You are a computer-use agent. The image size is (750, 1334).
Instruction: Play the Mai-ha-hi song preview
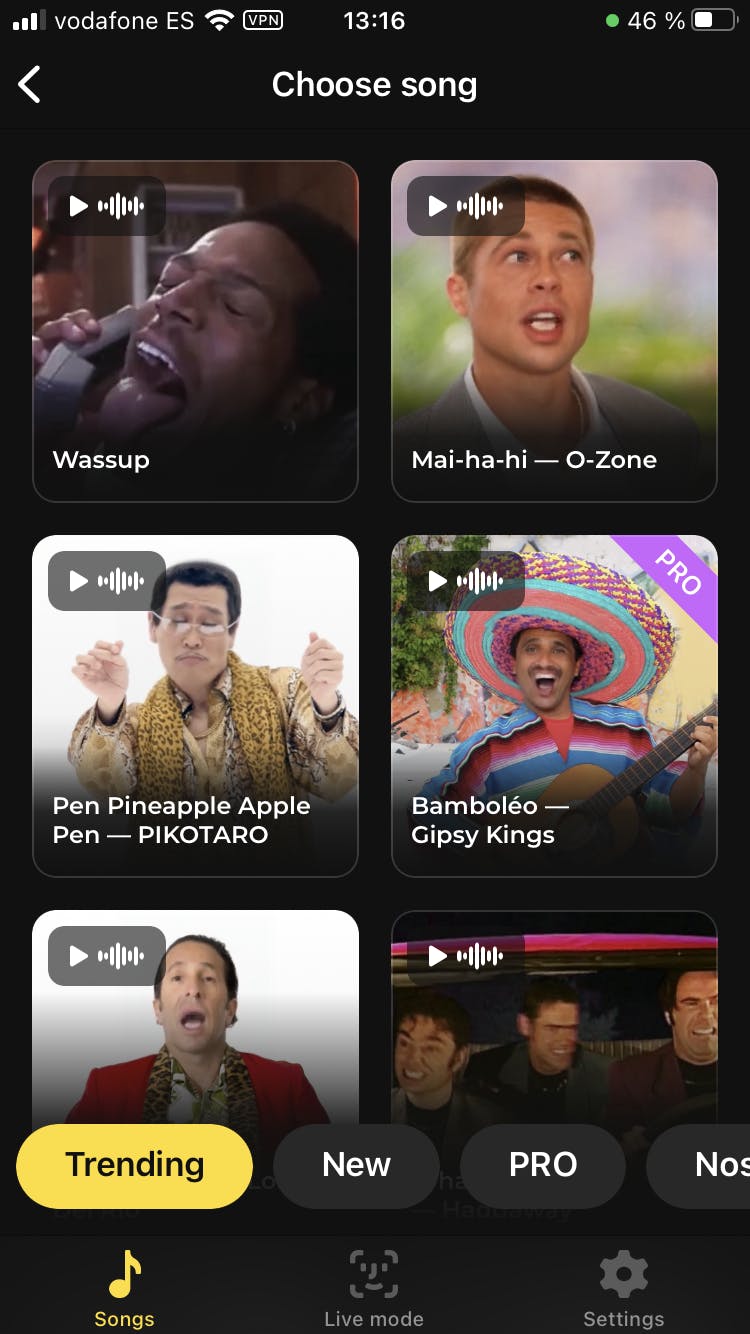[x=465, y=206]
